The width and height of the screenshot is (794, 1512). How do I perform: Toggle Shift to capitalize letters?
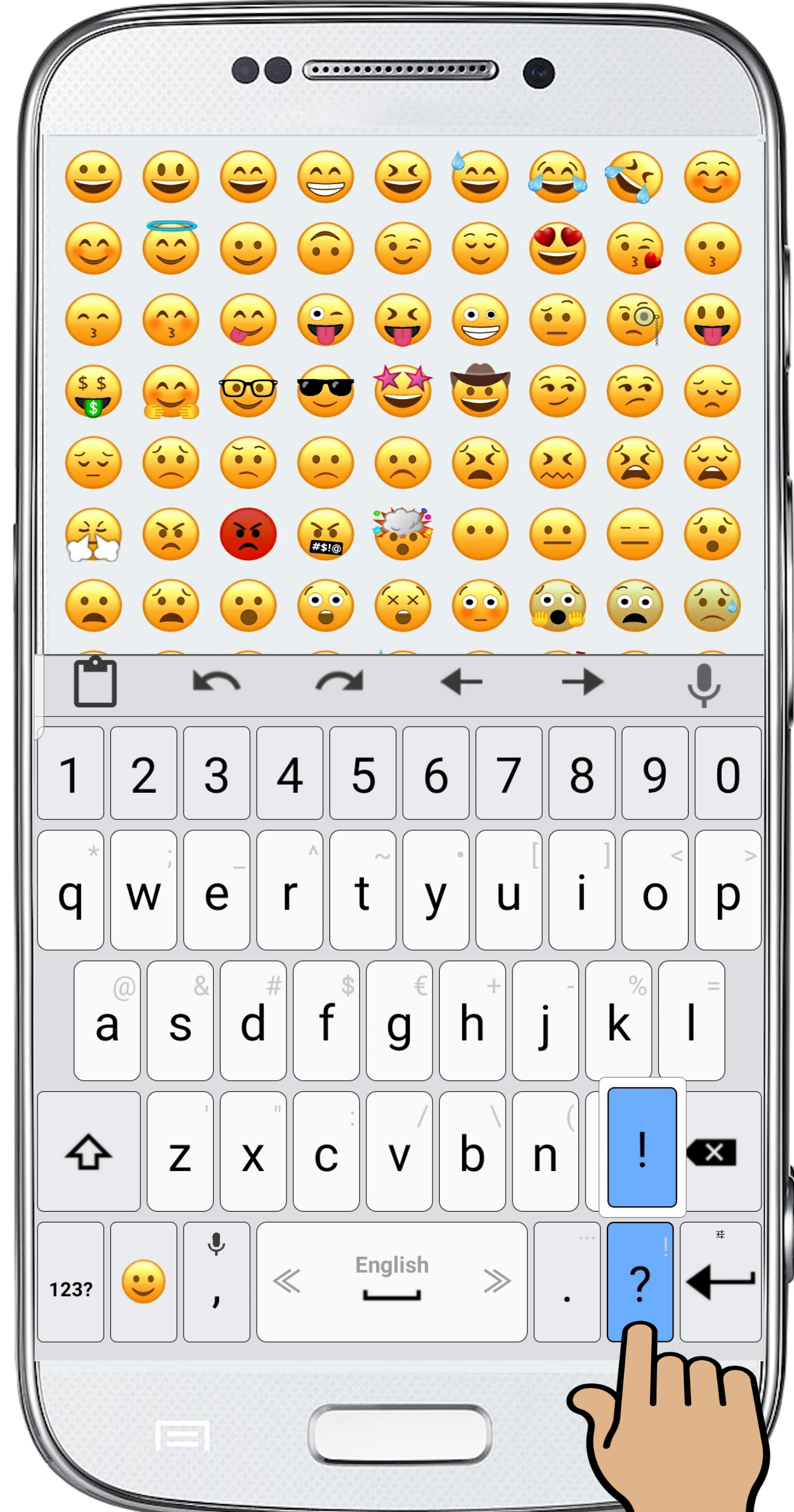tap(88, 1151)
